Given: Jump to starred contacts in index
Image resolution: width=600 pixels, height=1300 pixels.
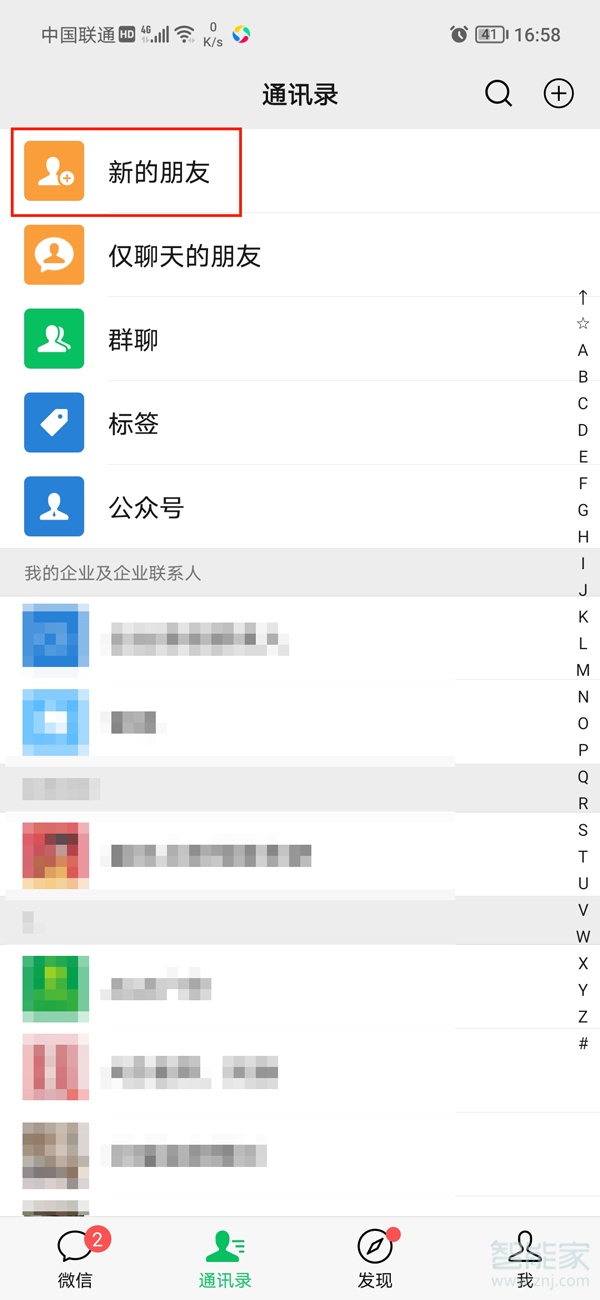Looking at the screenshot, I should click(x=583, y=324).
